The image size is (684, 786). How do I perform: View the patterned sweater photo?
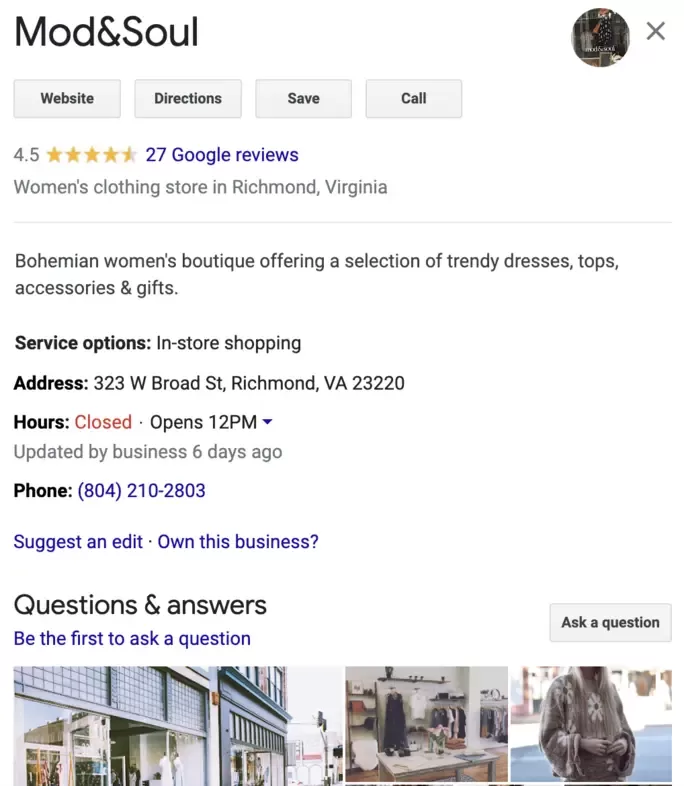pyautogui.click(x=591, y=726)
